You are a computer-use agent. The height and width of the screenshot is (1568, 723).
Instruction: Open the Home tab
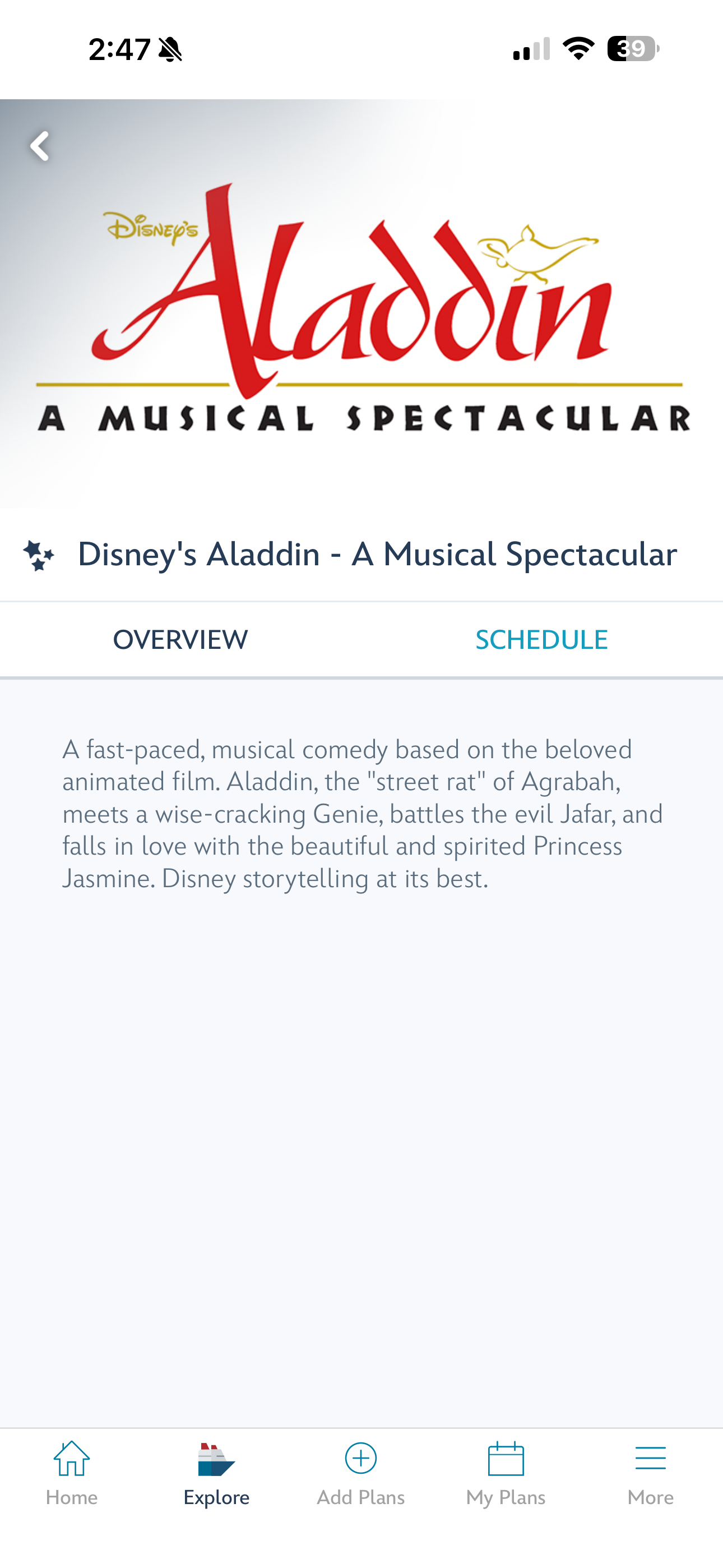(x=72, y=1473)
